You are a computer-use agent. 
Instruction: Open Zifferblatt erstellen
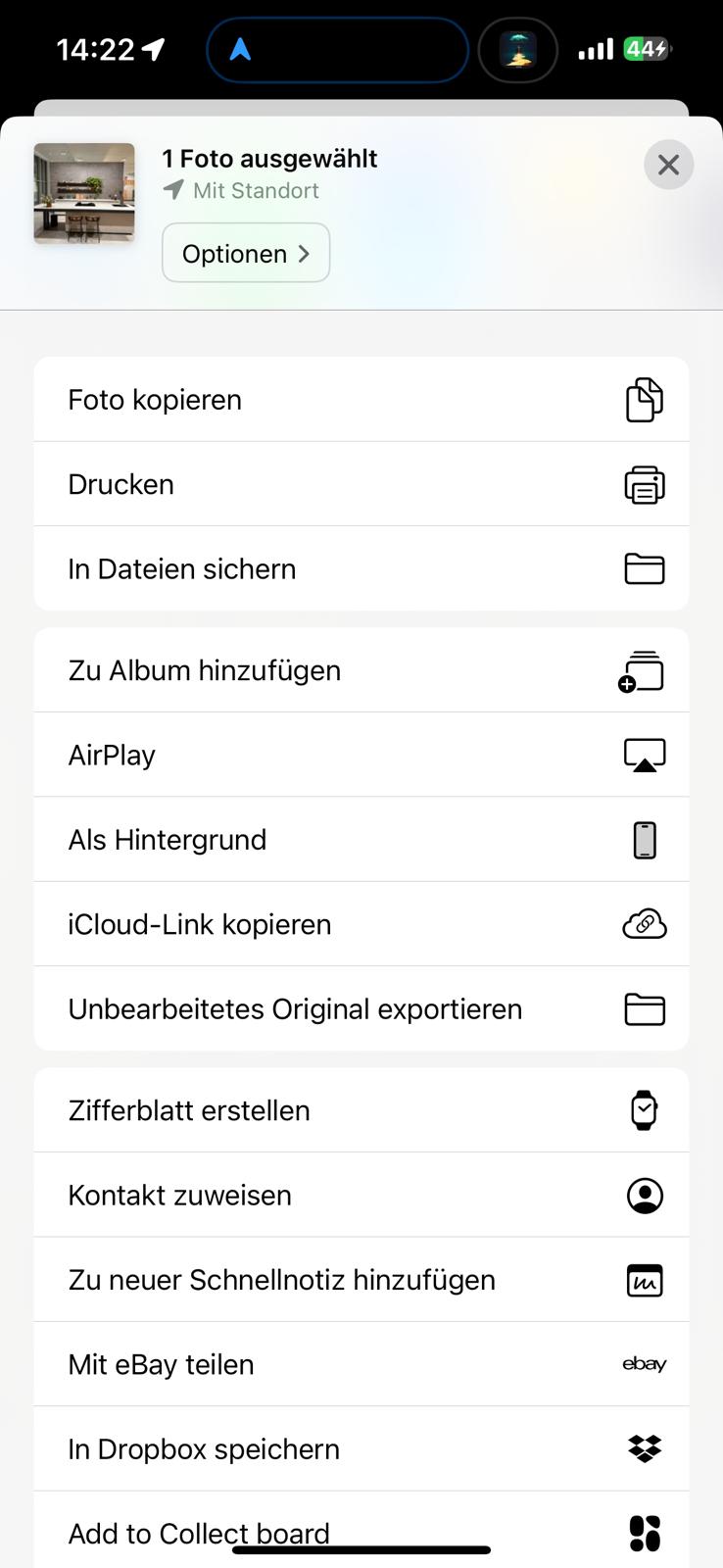[361, 1110]
